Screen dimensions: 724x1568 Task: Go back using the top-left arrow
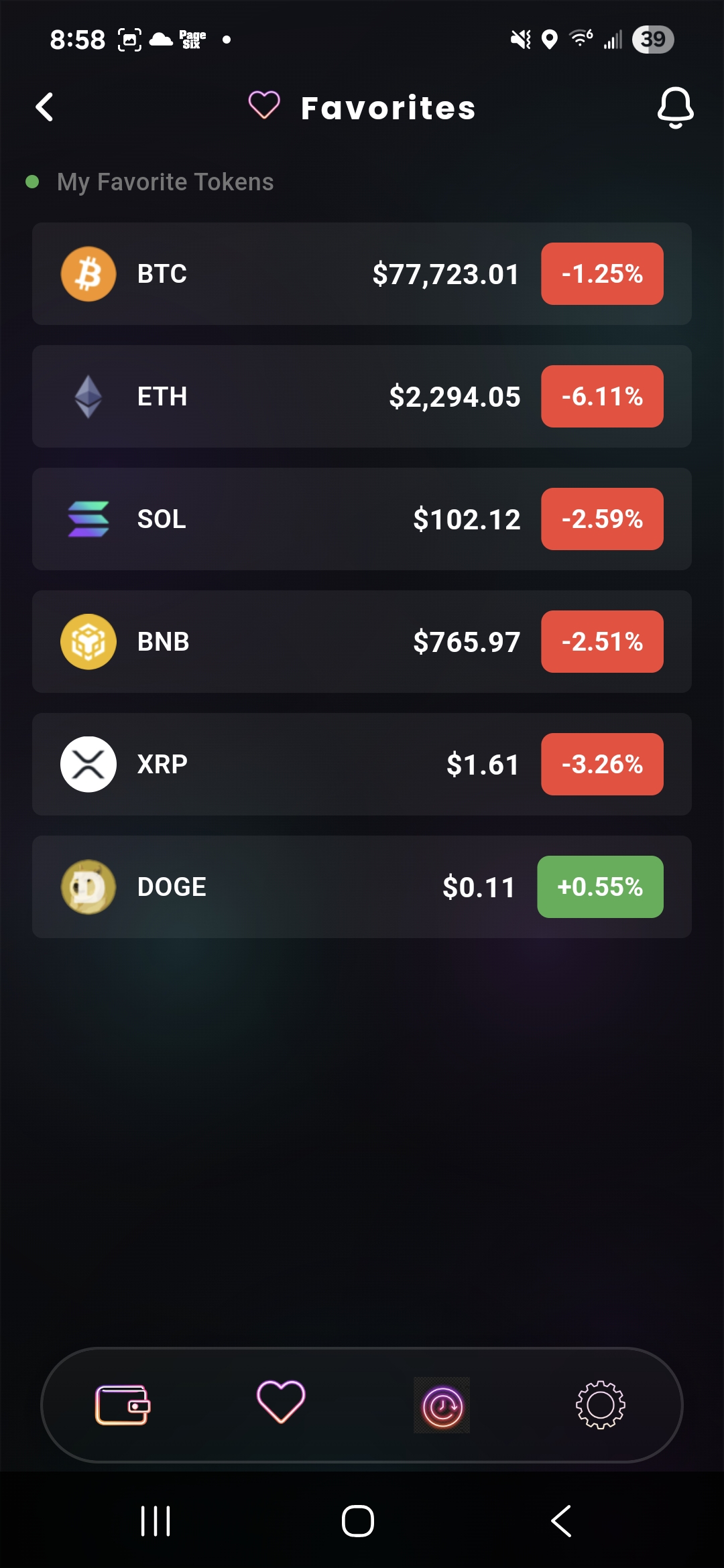pos(45,107)
